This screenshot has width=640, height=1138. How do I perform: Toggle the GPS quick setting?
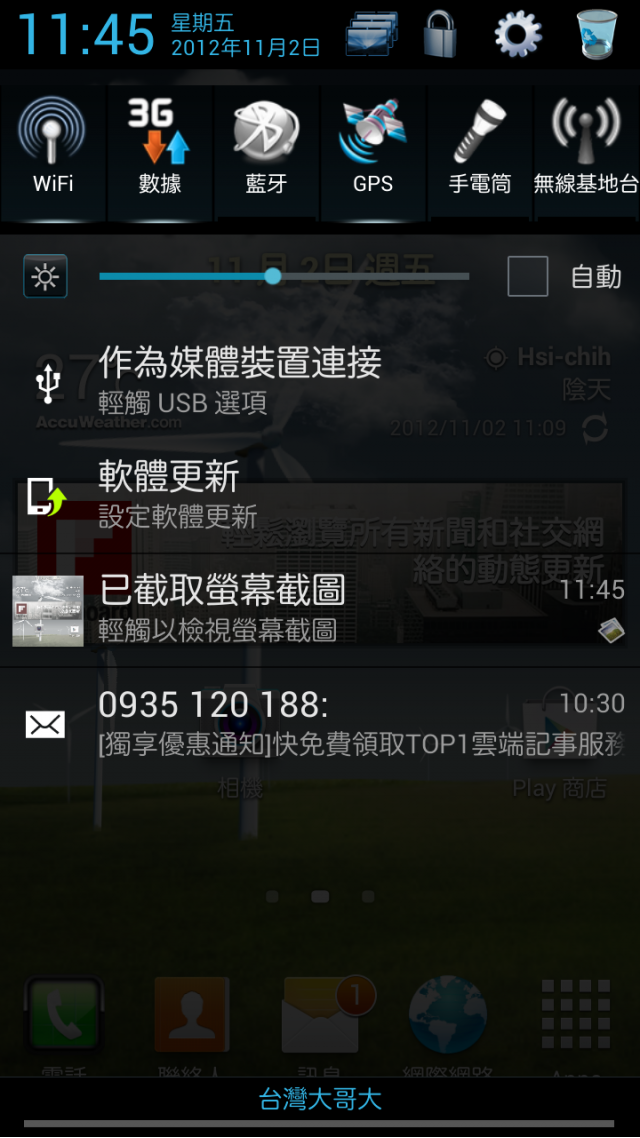pyautogui.click(x=373, y=150)
